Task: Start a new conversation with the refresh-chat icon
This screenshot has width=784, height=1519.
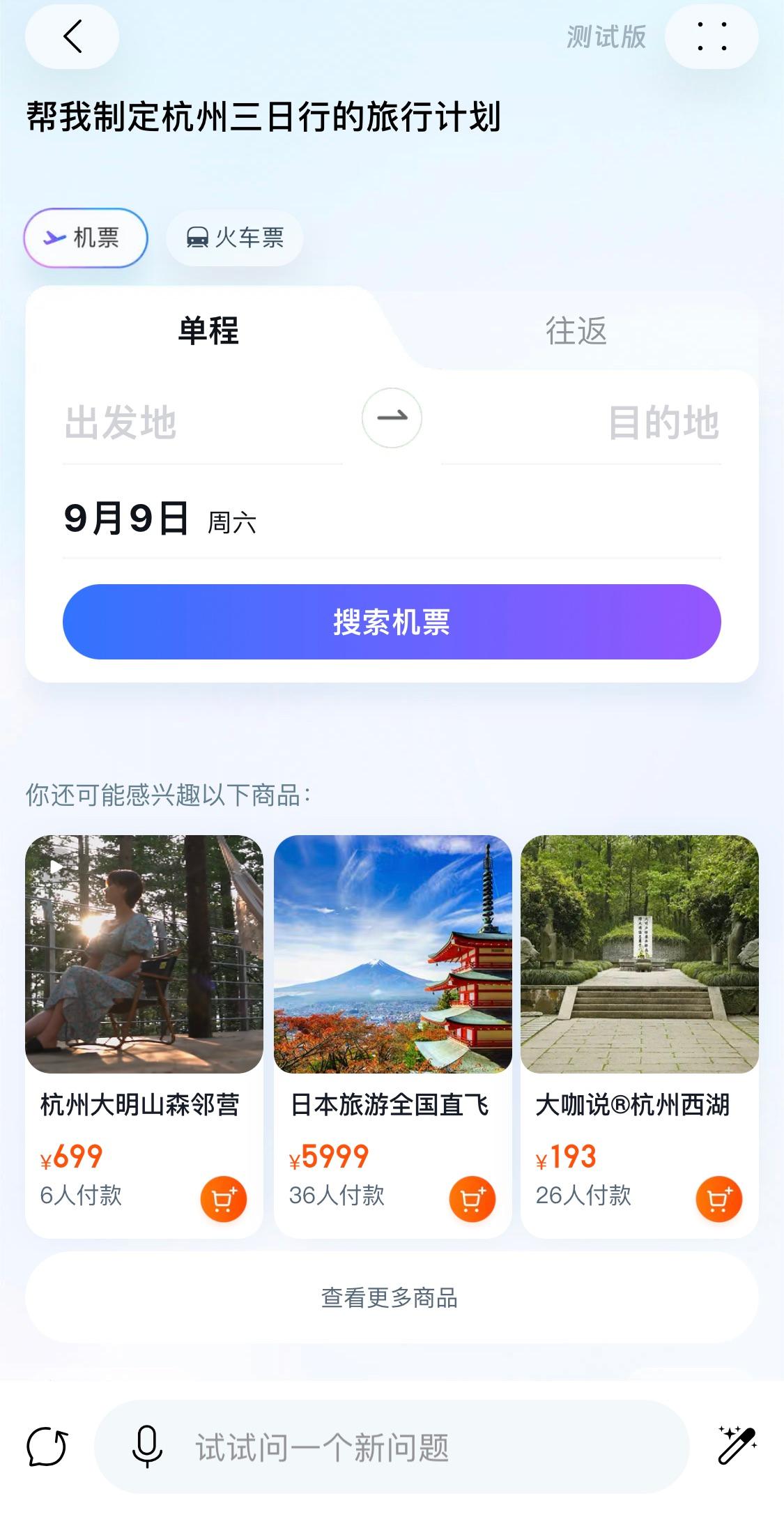Action: point(47,1447)
